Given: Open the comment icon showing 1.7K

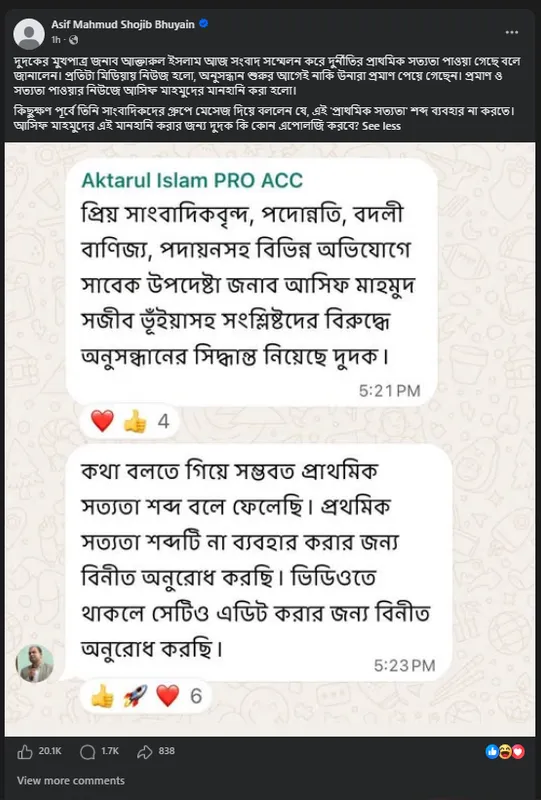Looking at the screenshot, I should pos(87,752).
